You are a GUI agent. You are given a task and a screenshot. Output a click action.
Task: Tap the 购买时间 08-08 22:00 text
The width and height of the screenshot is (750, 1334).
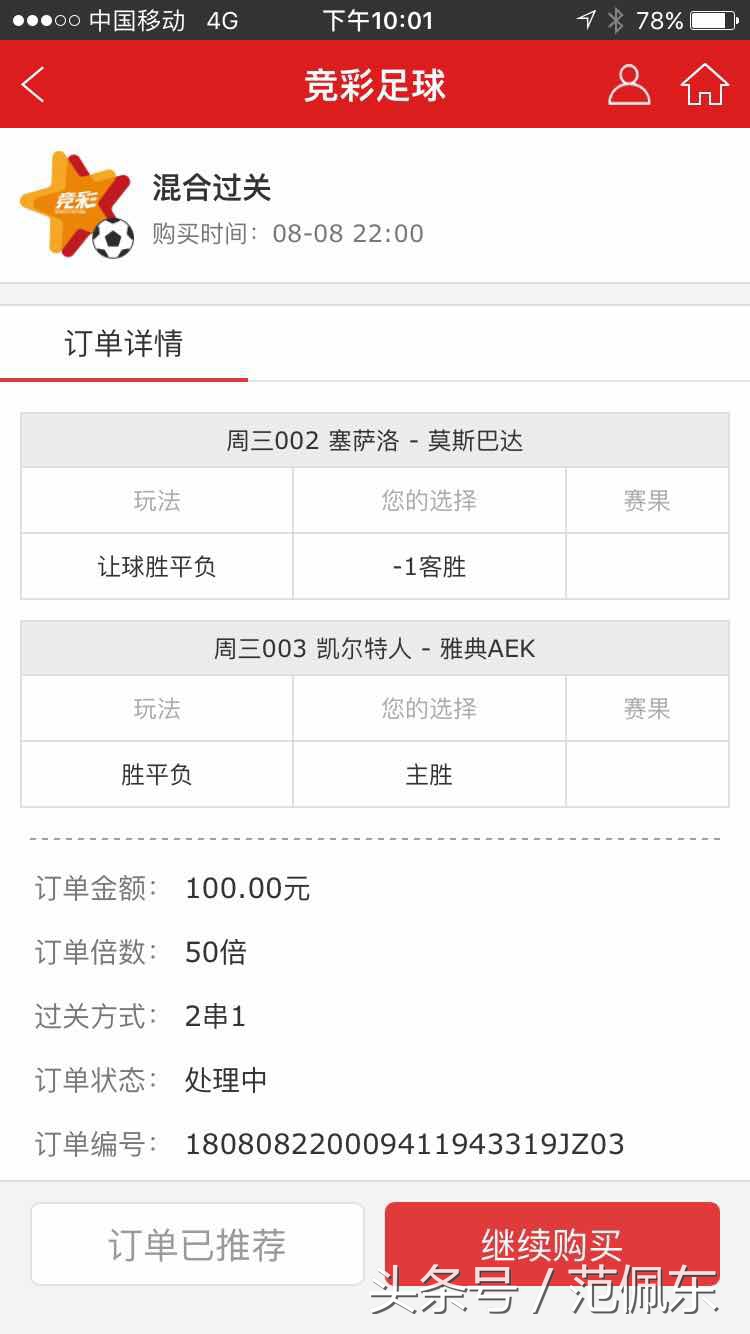(286, 233)
